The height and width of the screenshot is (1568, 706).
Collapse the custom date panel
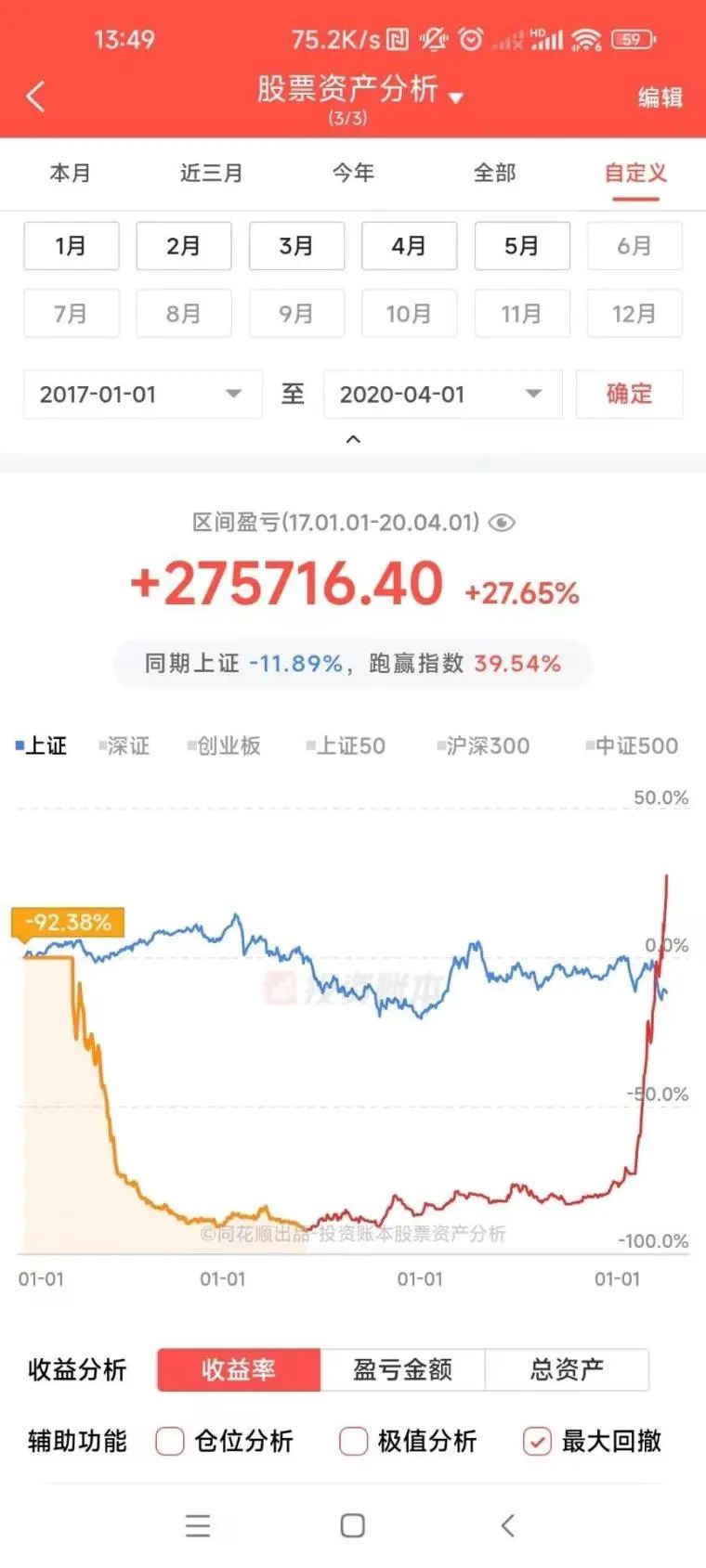tap(353, 439)
